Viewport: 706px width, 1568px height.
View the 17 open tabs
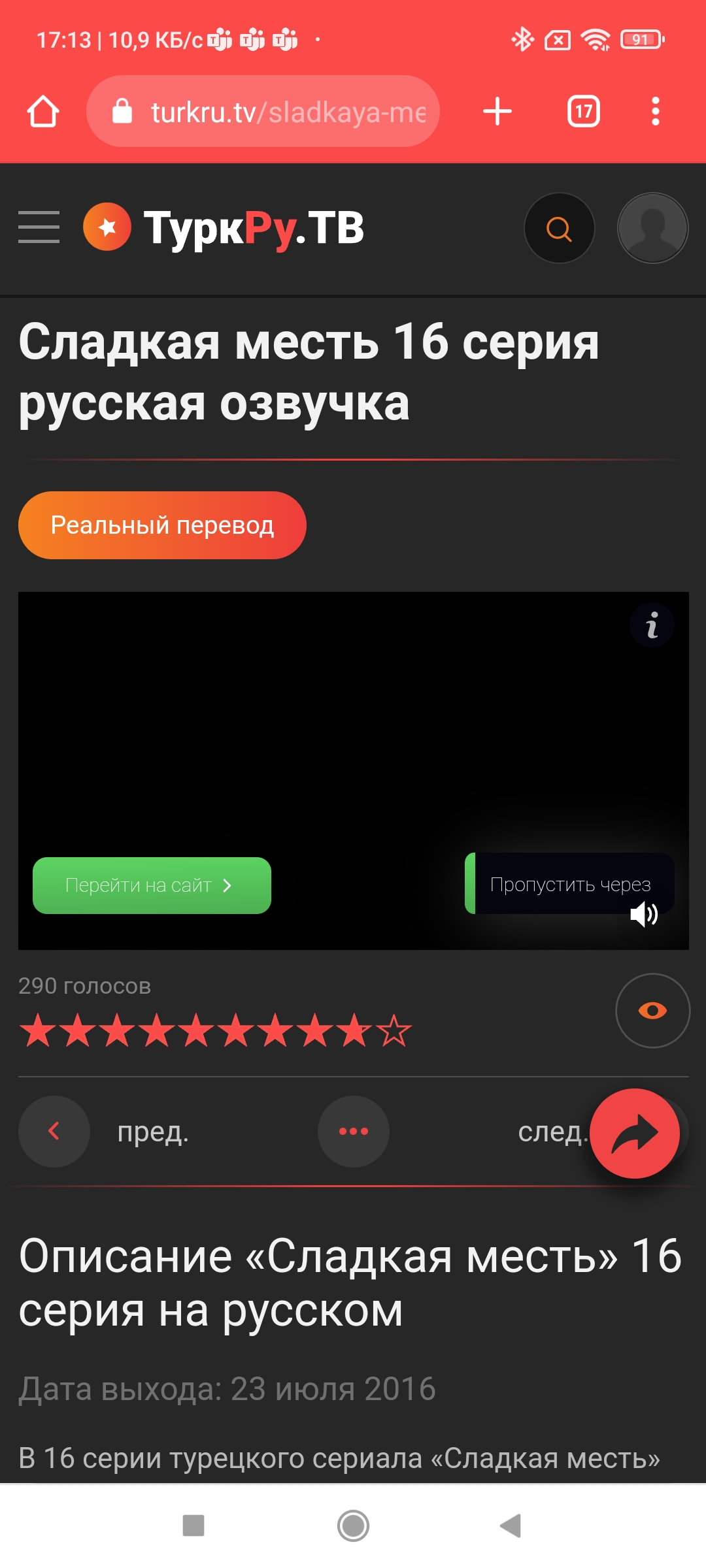[x=583, y=112]
